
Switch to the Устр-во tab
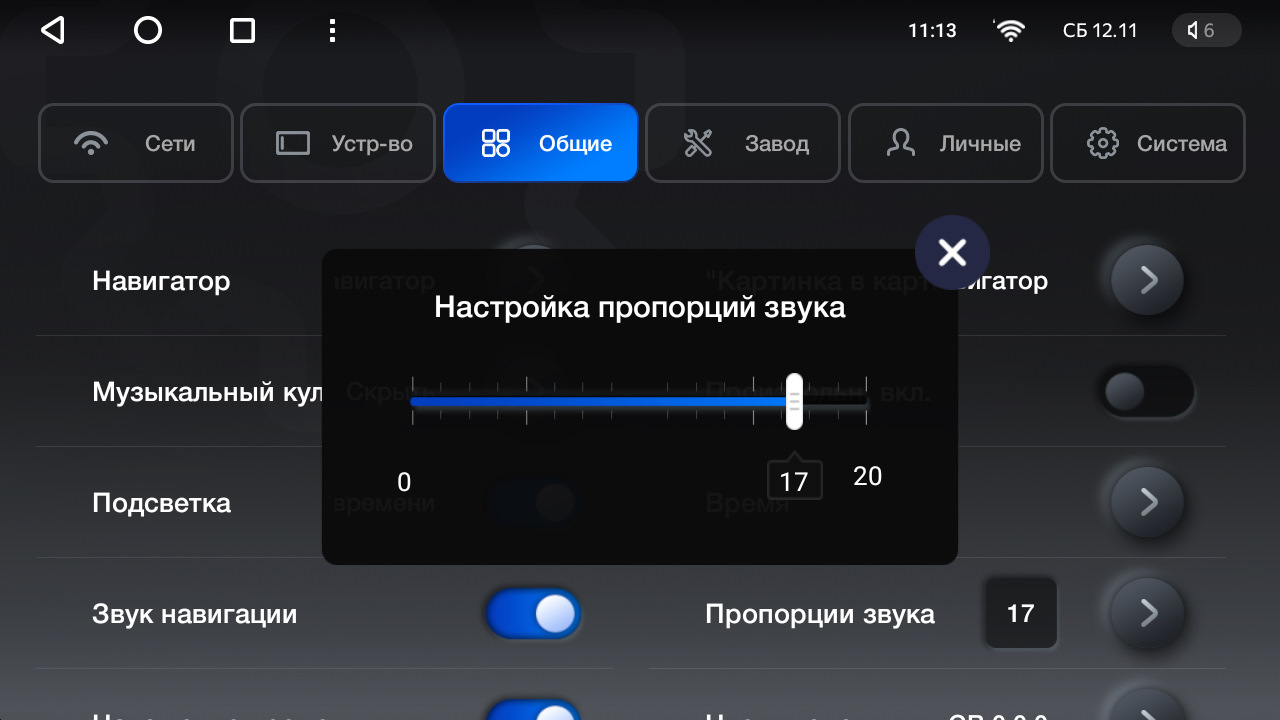[338, 143]
